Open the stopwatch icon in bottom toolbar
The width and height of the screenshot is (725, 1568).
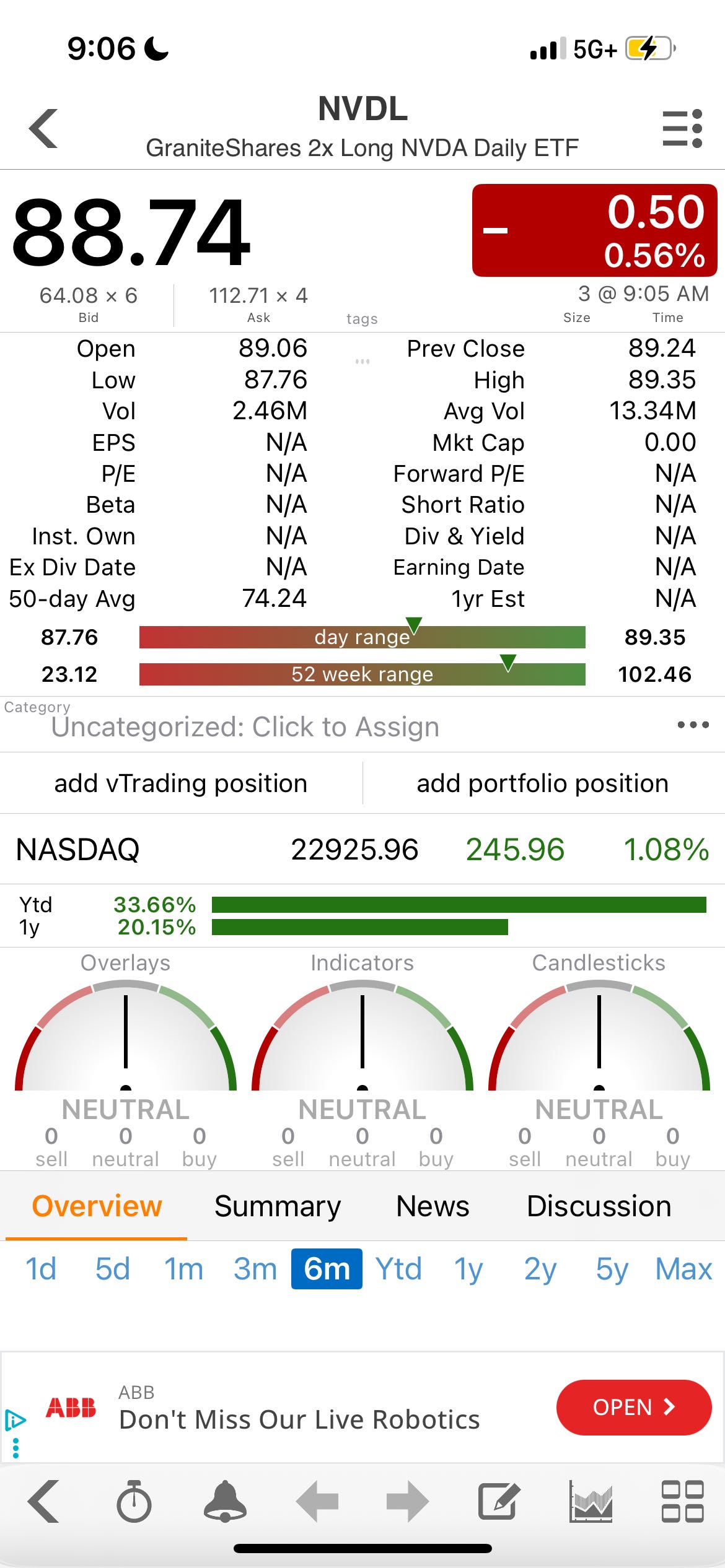pyautogui.click(x=134, y=1501)
